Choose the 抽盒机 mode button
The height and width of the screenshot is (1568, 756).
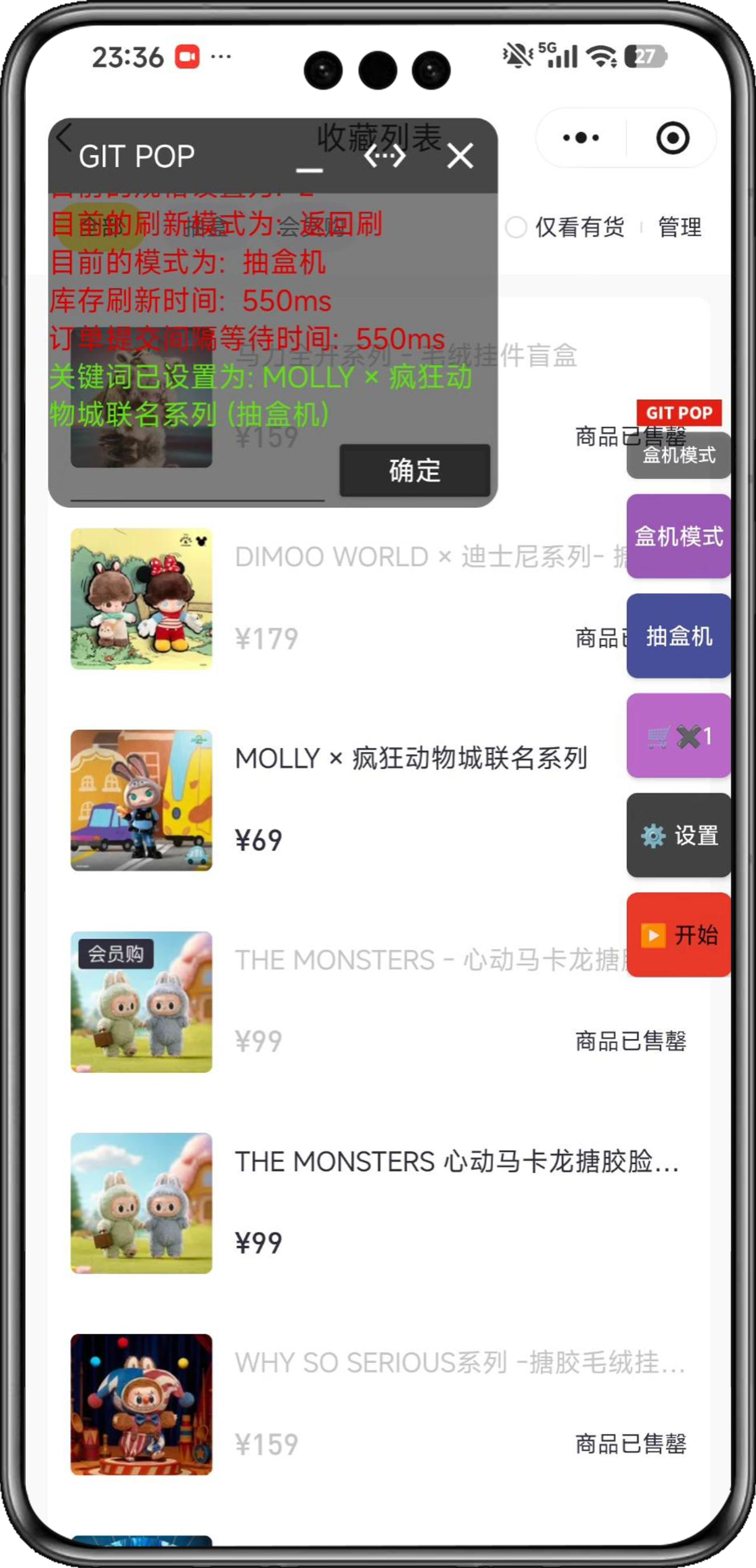pyautogui.click(x=679, y=636)
